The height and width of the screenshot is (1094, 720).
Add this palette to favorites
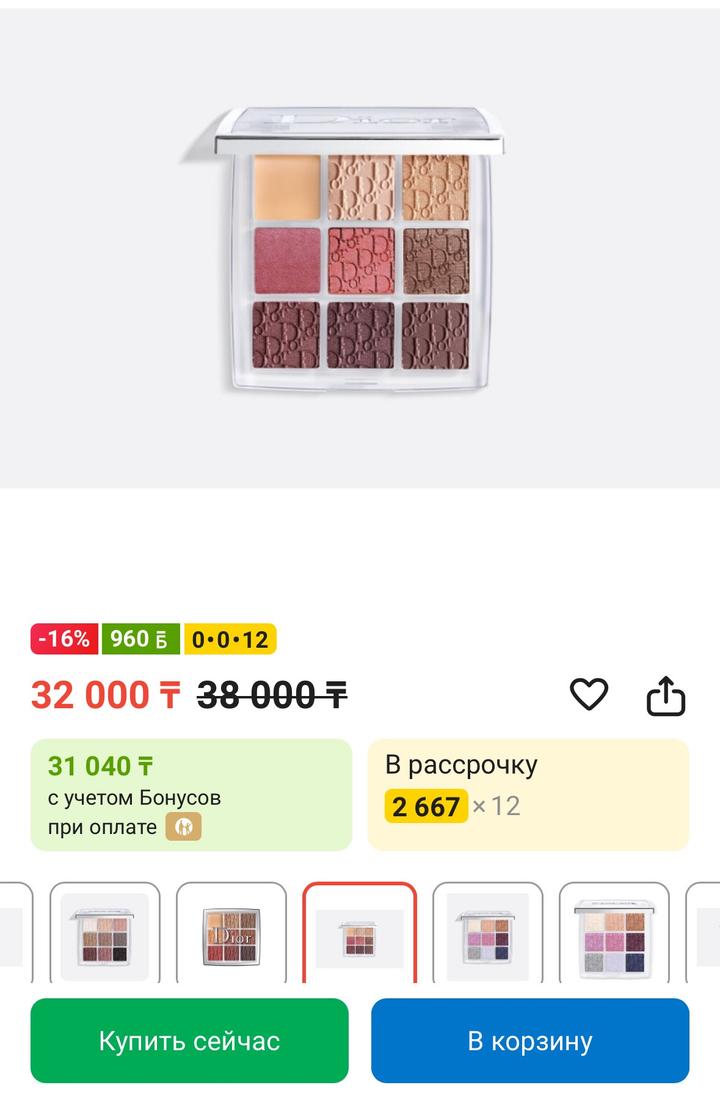click(588, 694)
